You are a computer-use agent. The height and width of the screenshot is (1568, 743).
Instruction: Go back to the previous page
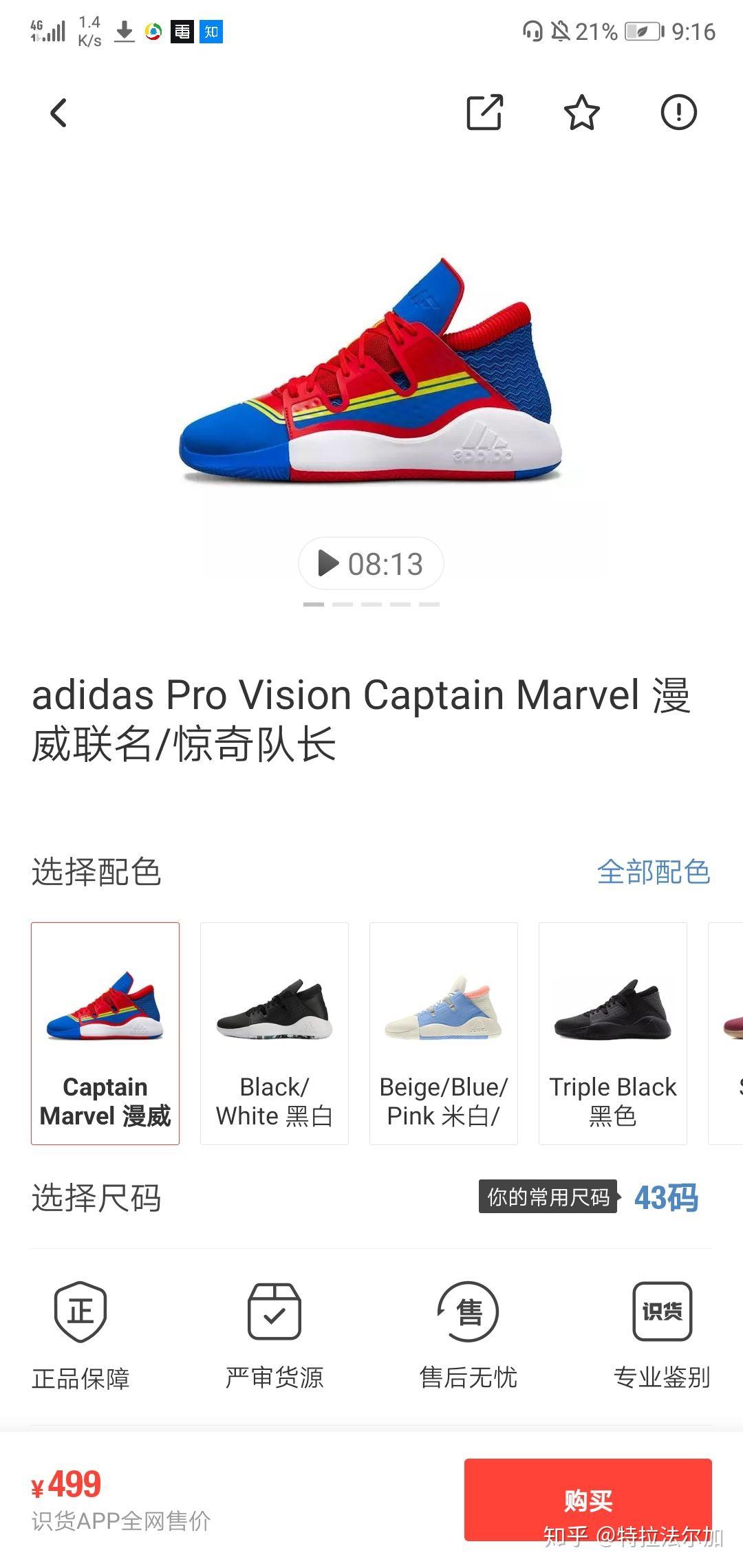click(x=59, y=113)
